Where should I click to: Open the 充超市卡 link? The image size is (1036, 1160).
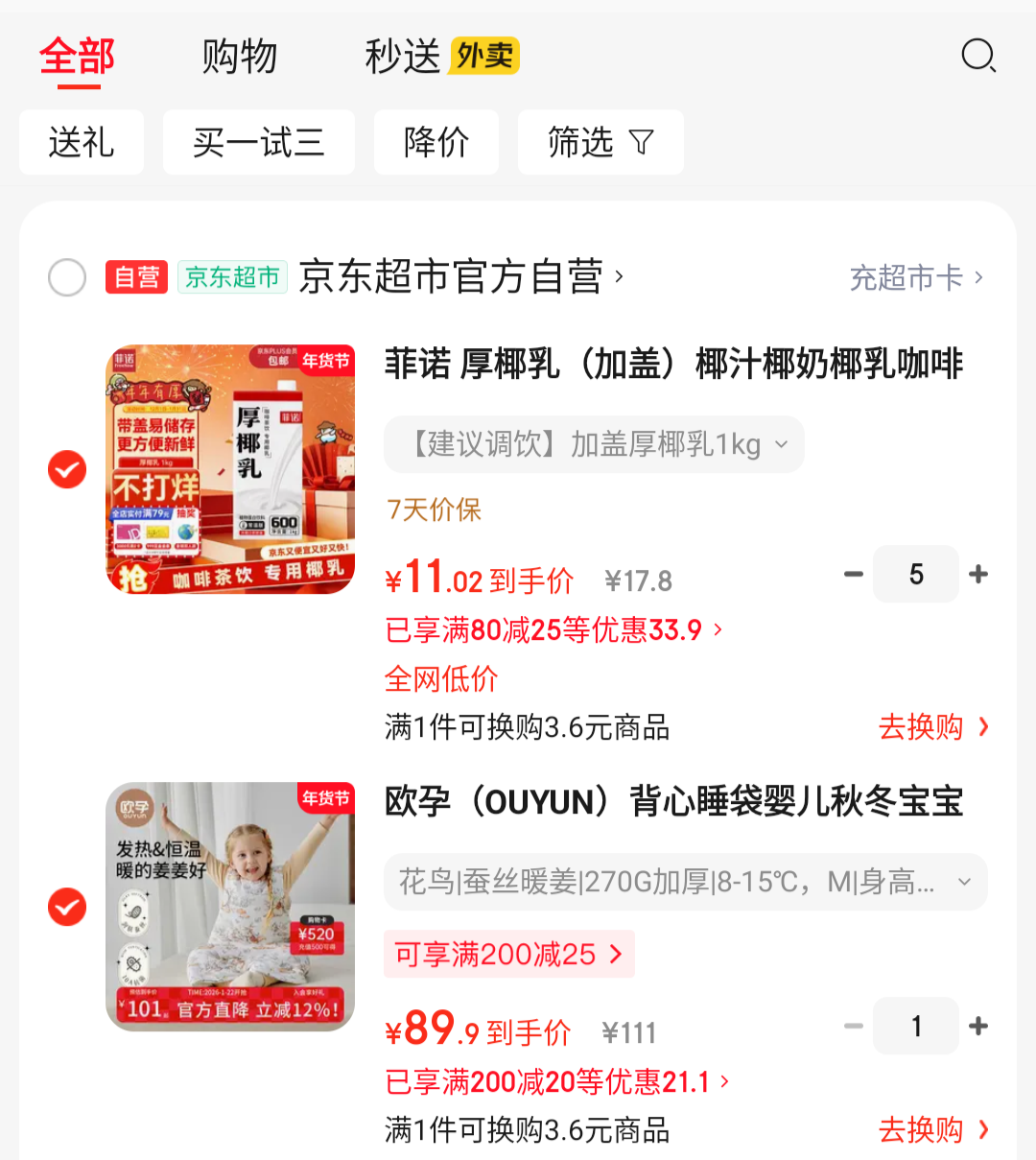[x=916, y=277]
